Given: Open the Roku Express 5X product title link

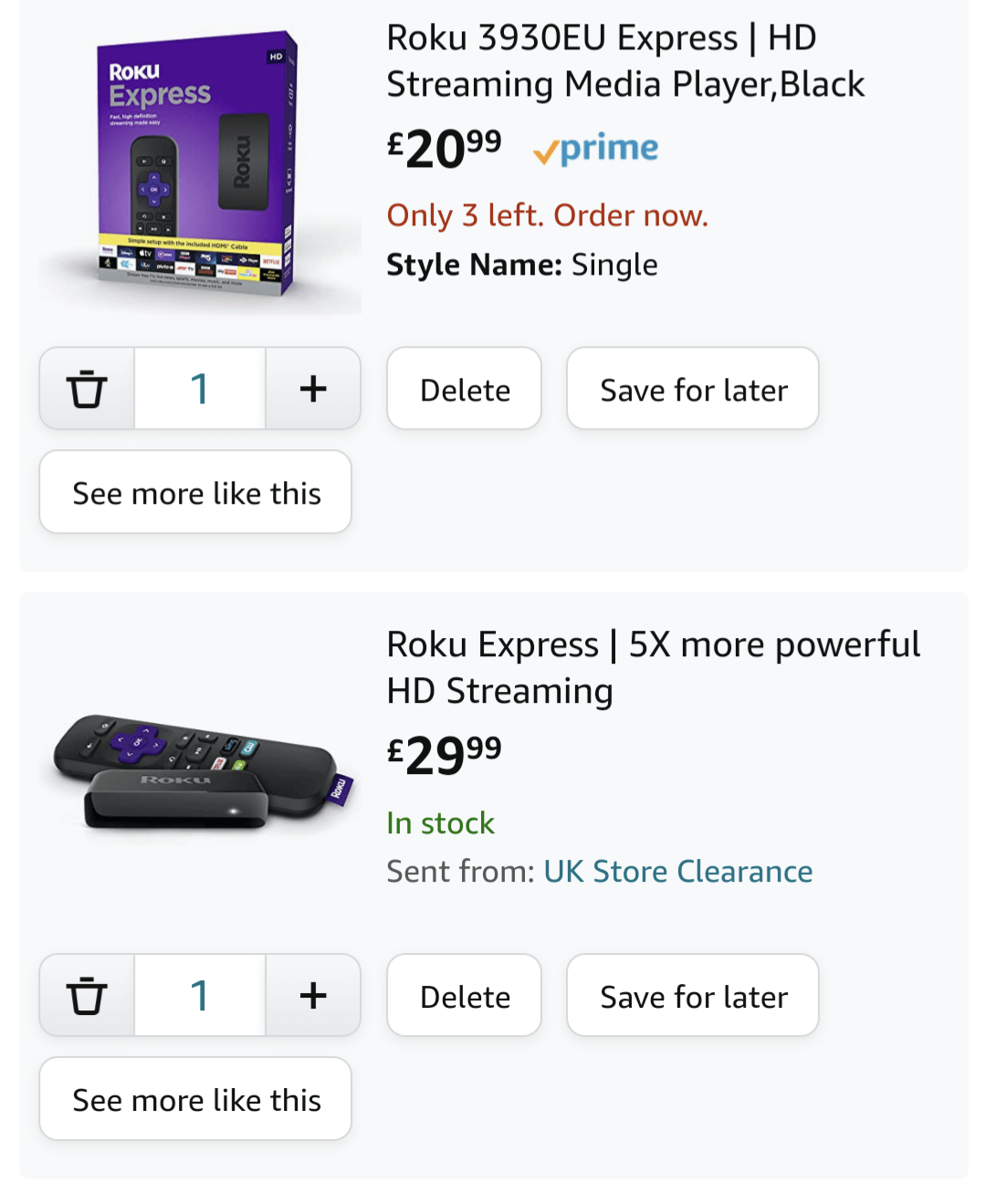Looking at the screenshot, I should click(654, 666).
